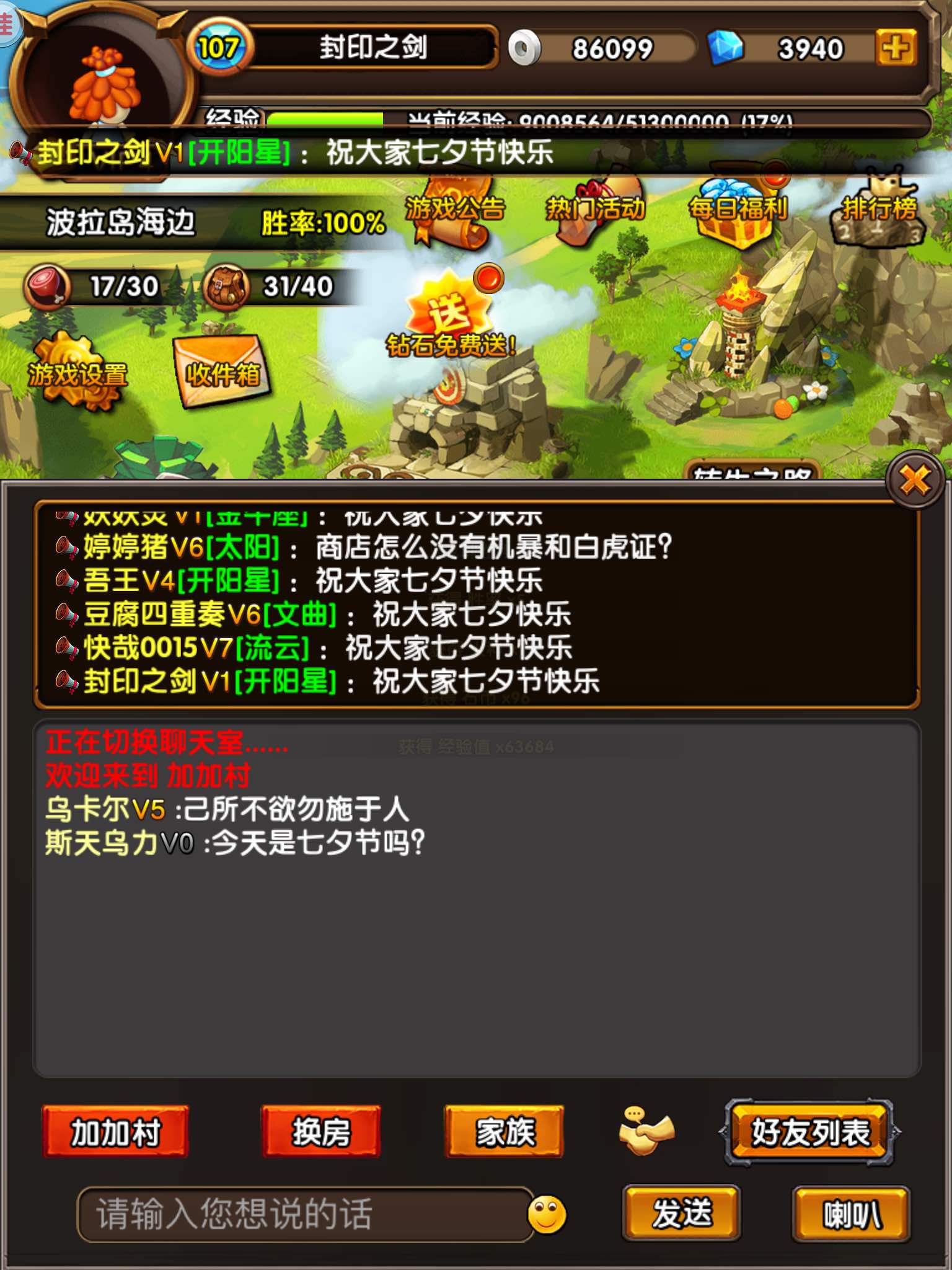The image size is (952, 1270).
Task: View the 排行榜 leaderboard
Action: [879, 210]
